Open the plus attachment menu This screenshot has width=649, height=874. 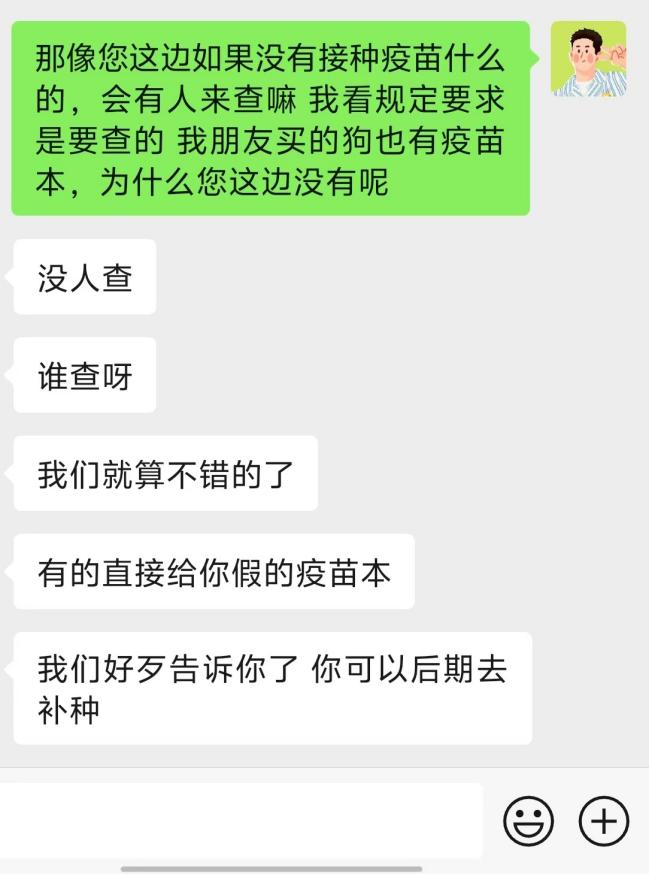[604, 821]
